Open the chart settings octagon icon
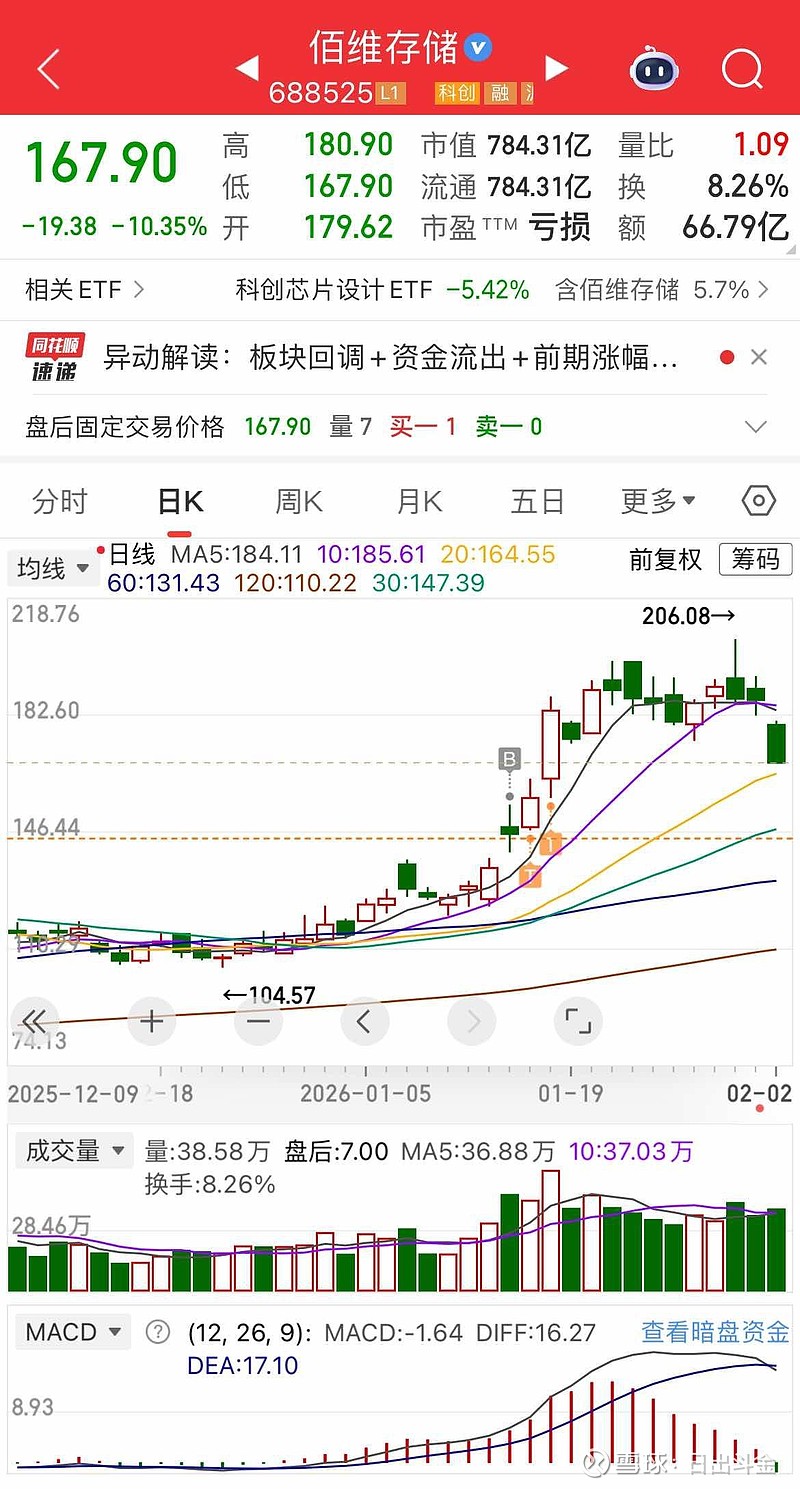The image size is (800, 1489). 757,501
